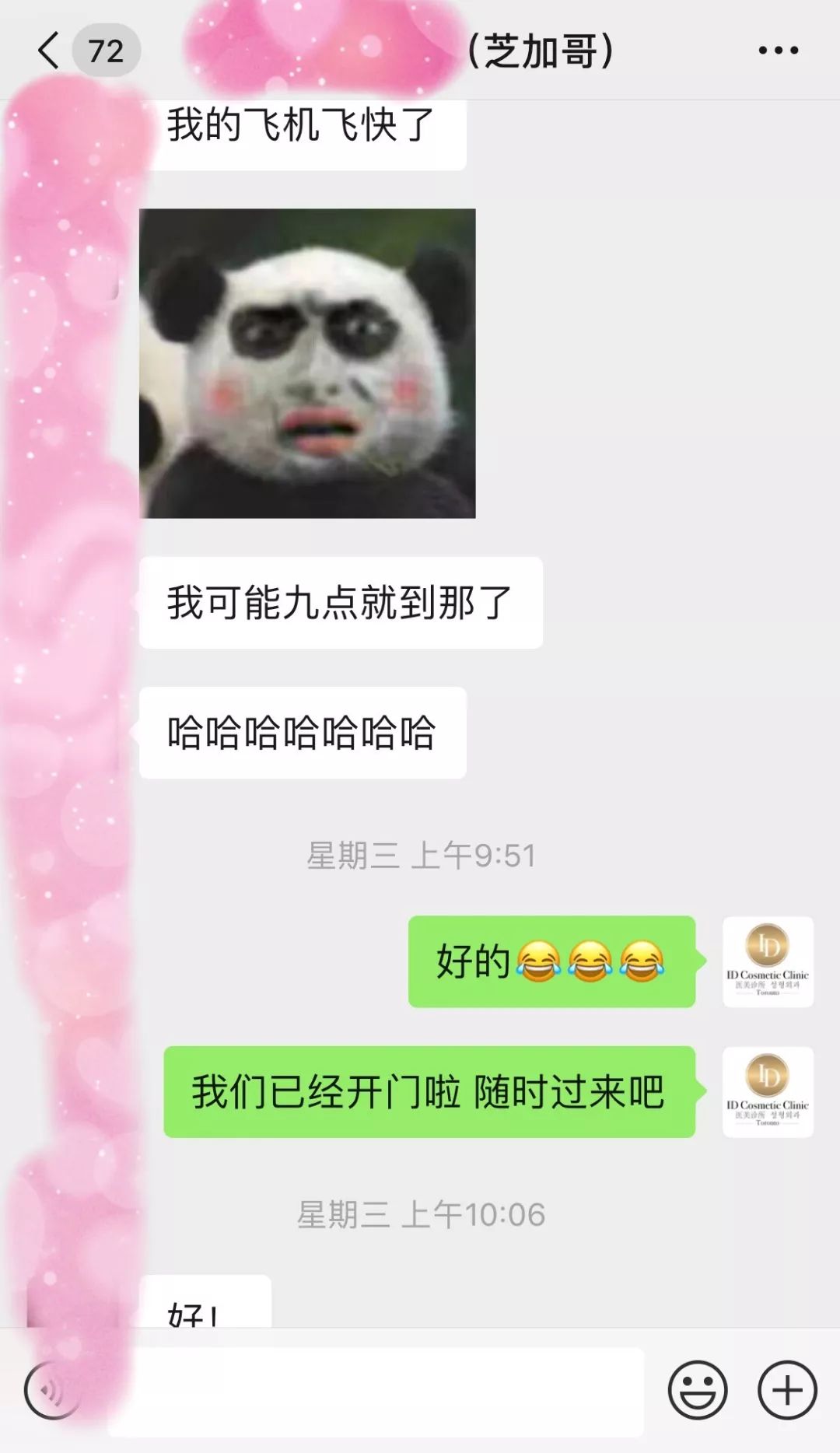Open the emoji sticker panel

[698, 1390]
